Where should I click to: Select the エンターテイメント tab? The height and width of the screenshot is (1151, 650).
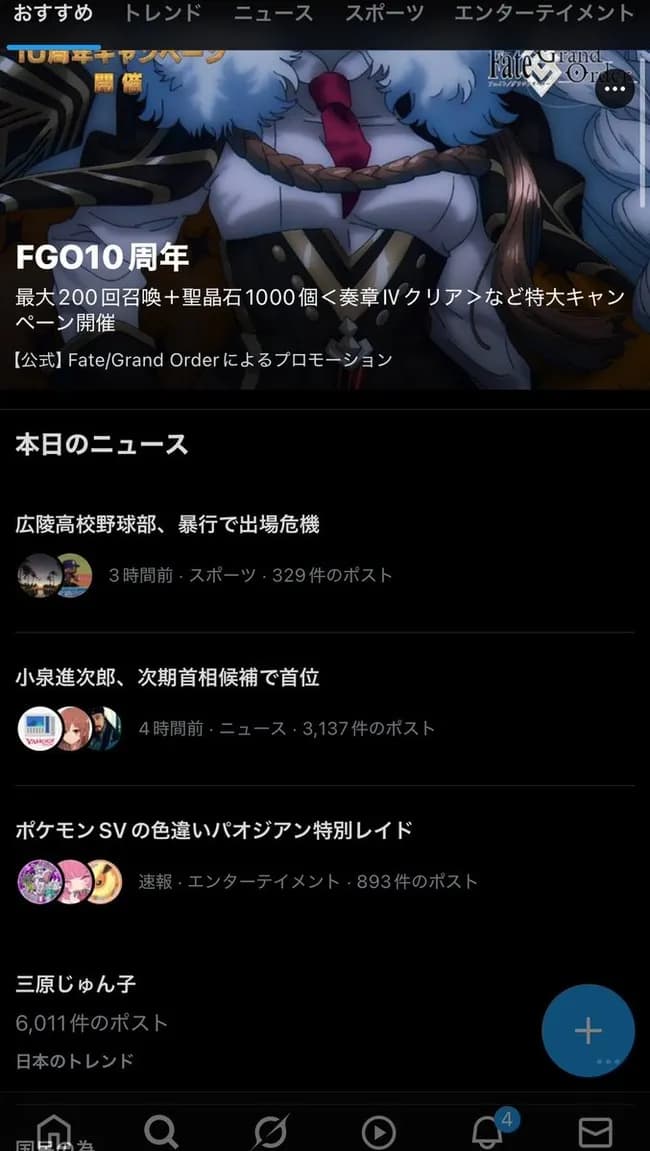coord(543,13)
